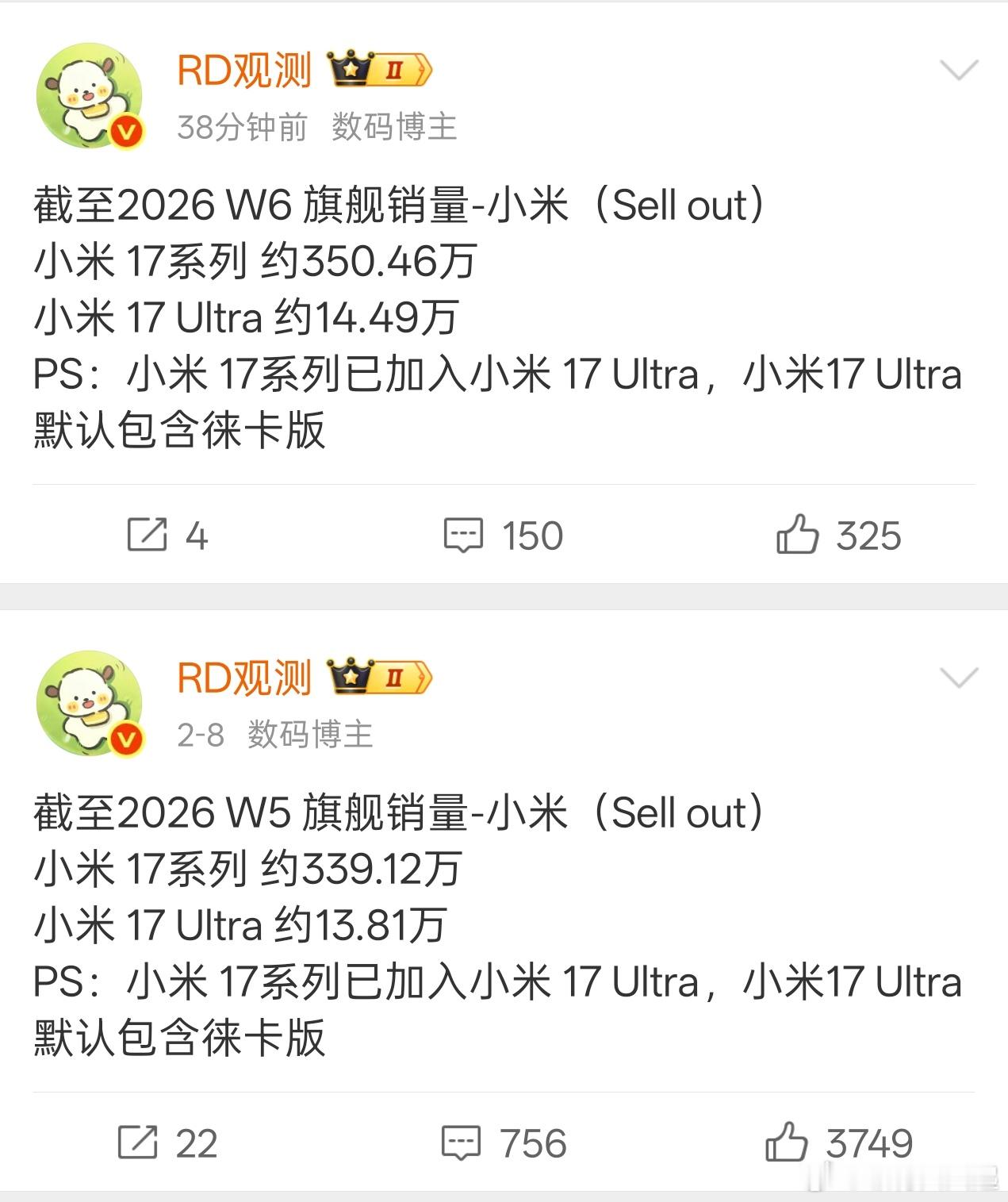1008x1202 pixels.
Task: Click RD观测 username on the second post
Action: [x=246, y=678]
